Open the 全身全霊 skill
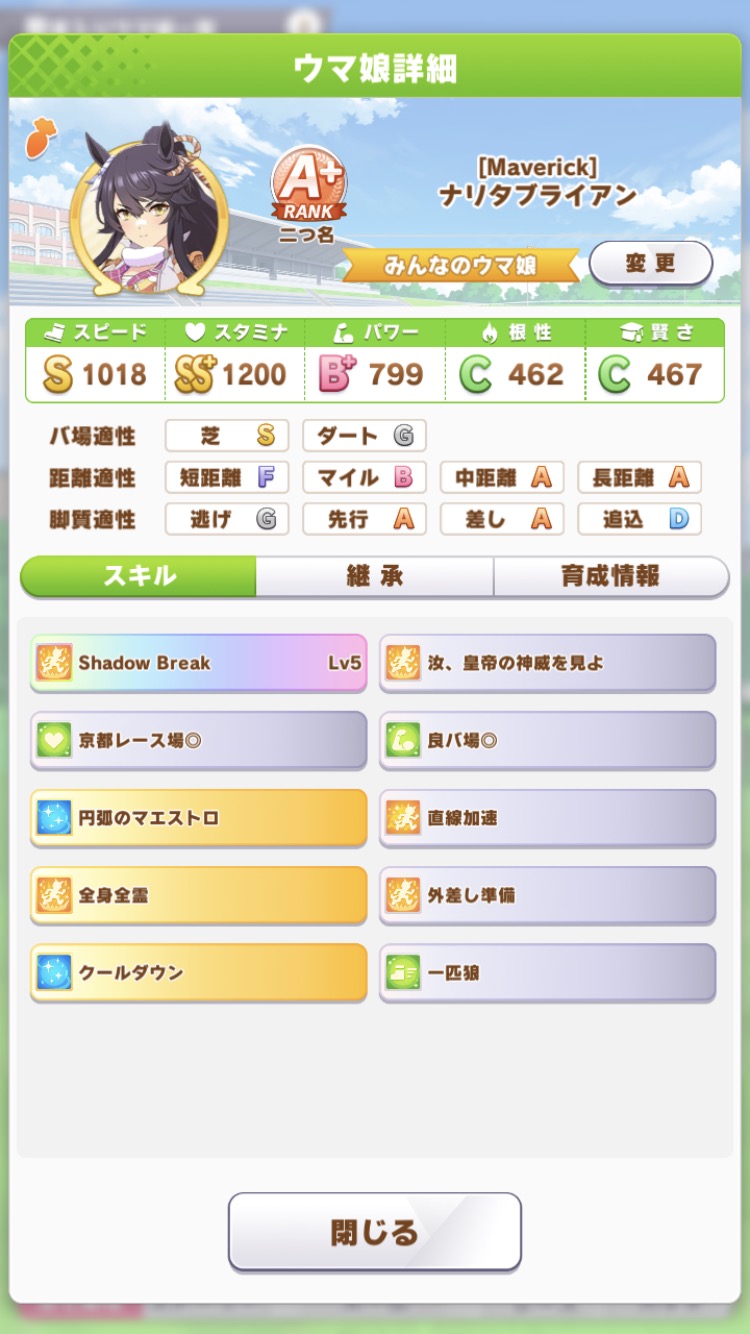This screenshot has height=1334, width=750. coord(198,896)
